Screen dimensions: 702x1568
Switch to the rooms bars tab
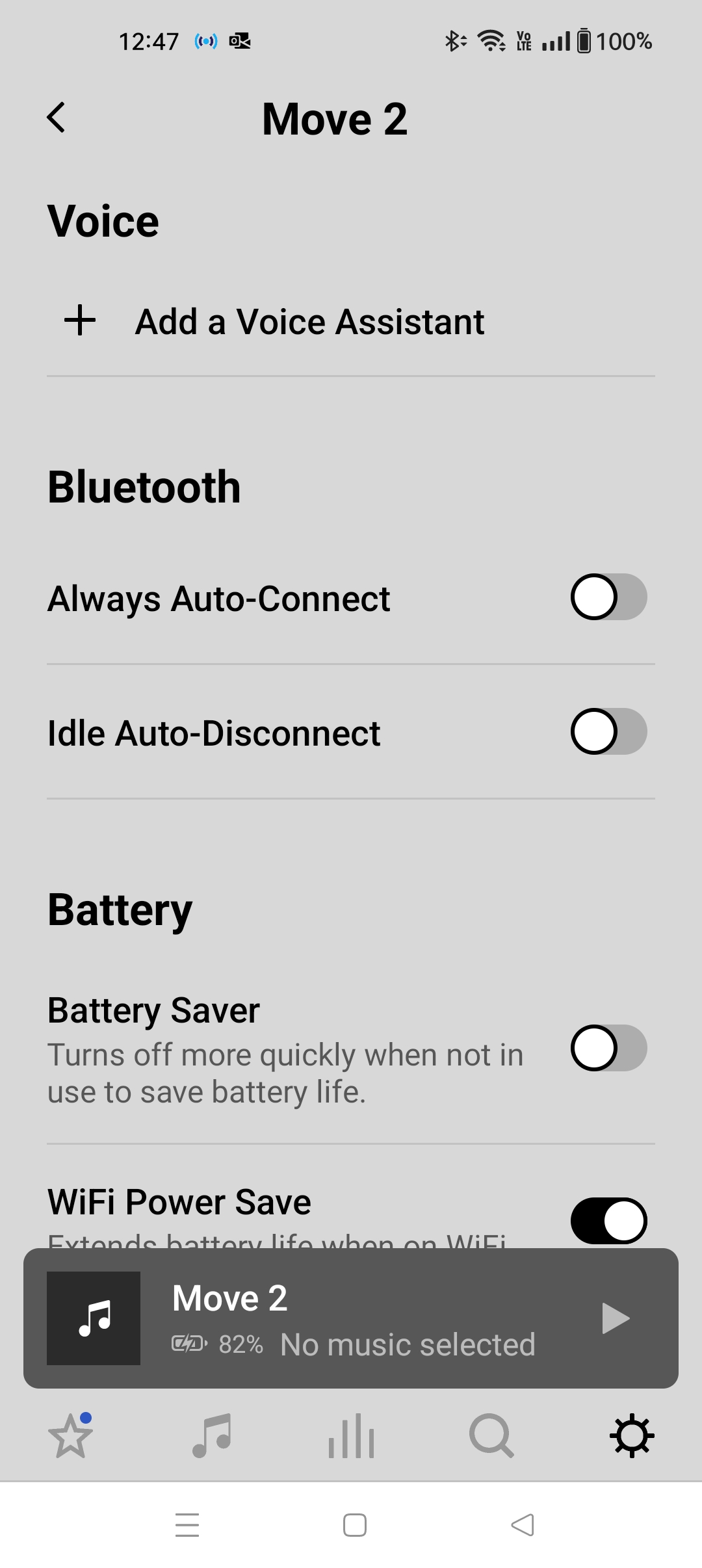pos(351,1437)
